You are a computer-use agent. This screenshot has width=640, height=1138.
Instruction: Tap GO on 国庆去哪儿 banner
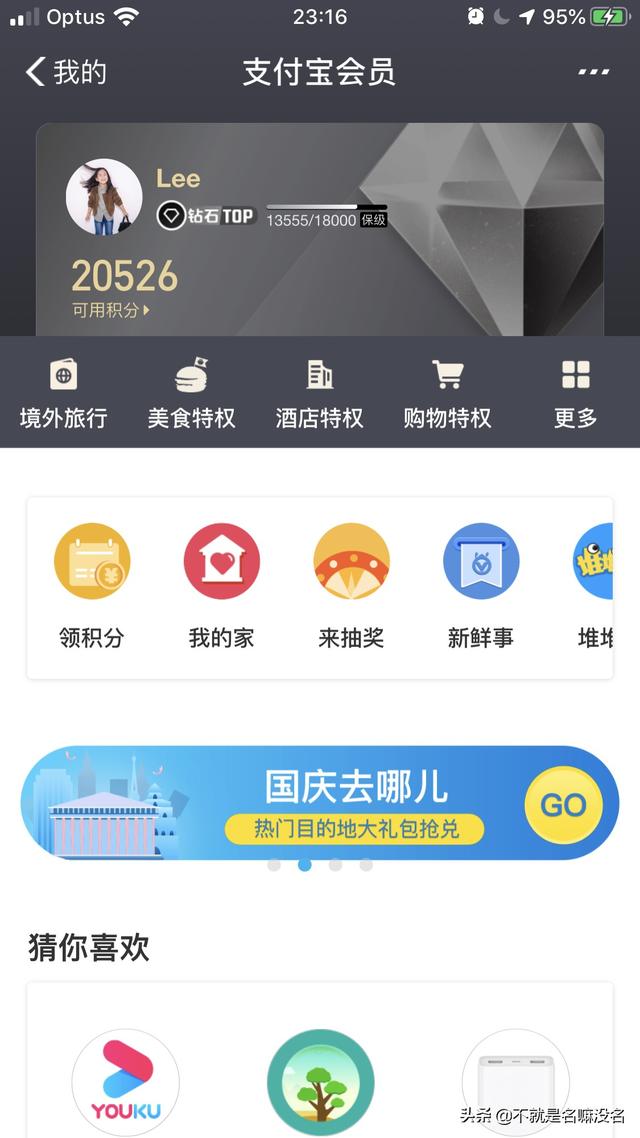(563, 806)
